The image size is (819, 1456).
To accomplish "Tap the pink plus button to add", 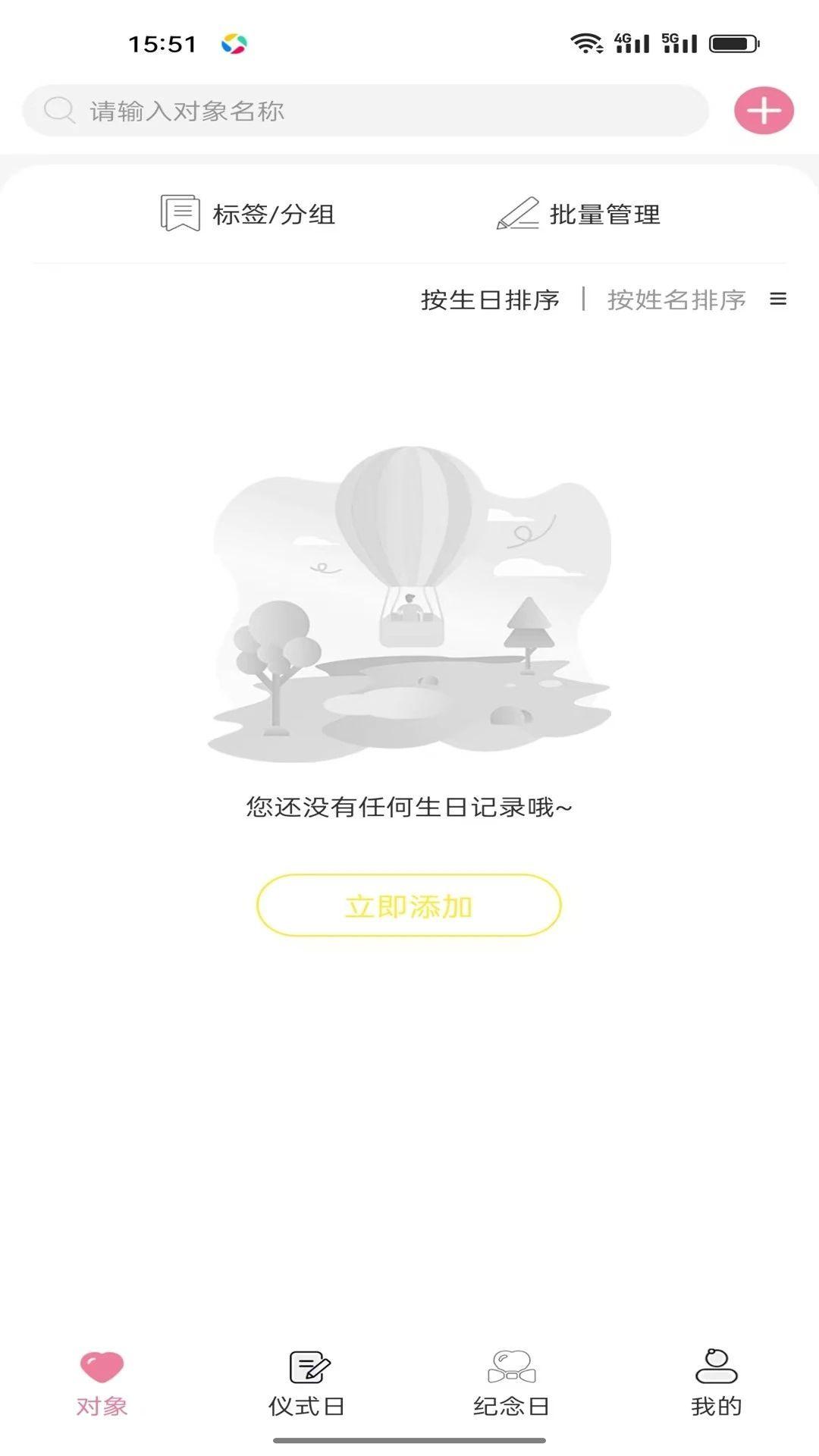I will [764, 110].
